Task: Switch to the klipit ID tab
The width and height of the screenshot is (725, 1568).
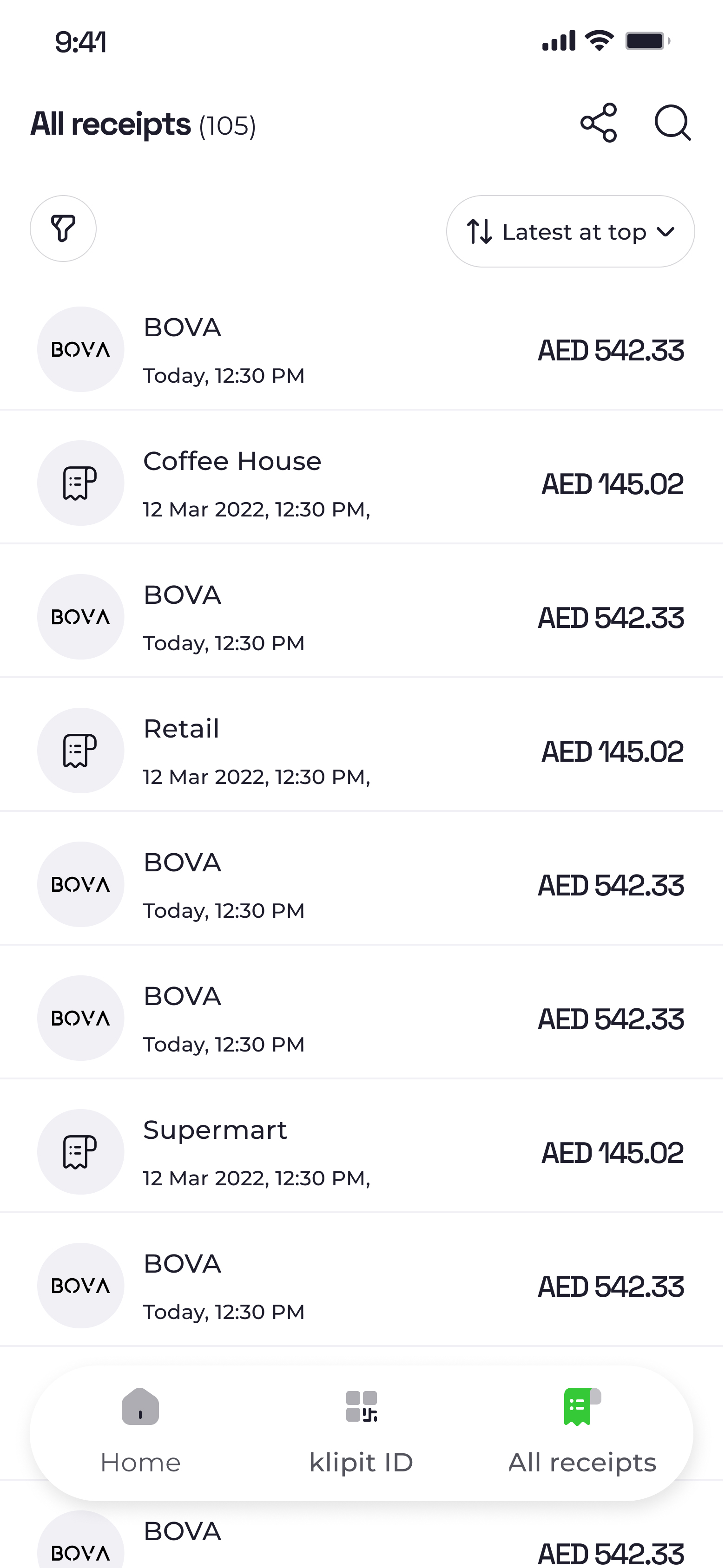Action: click(361, 1431)
